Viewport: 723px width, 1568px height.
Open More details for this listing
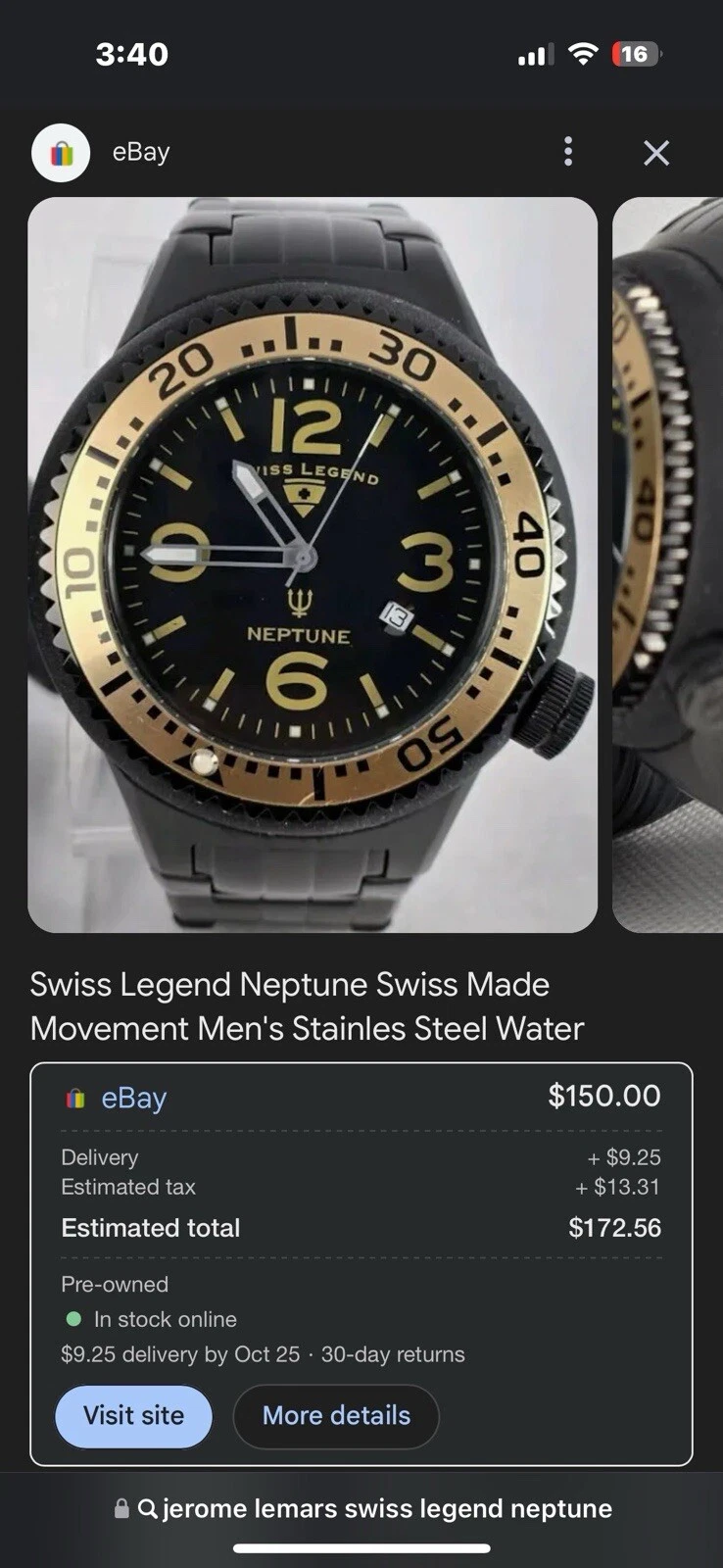pyautogui.click(x=336, y=1415)
